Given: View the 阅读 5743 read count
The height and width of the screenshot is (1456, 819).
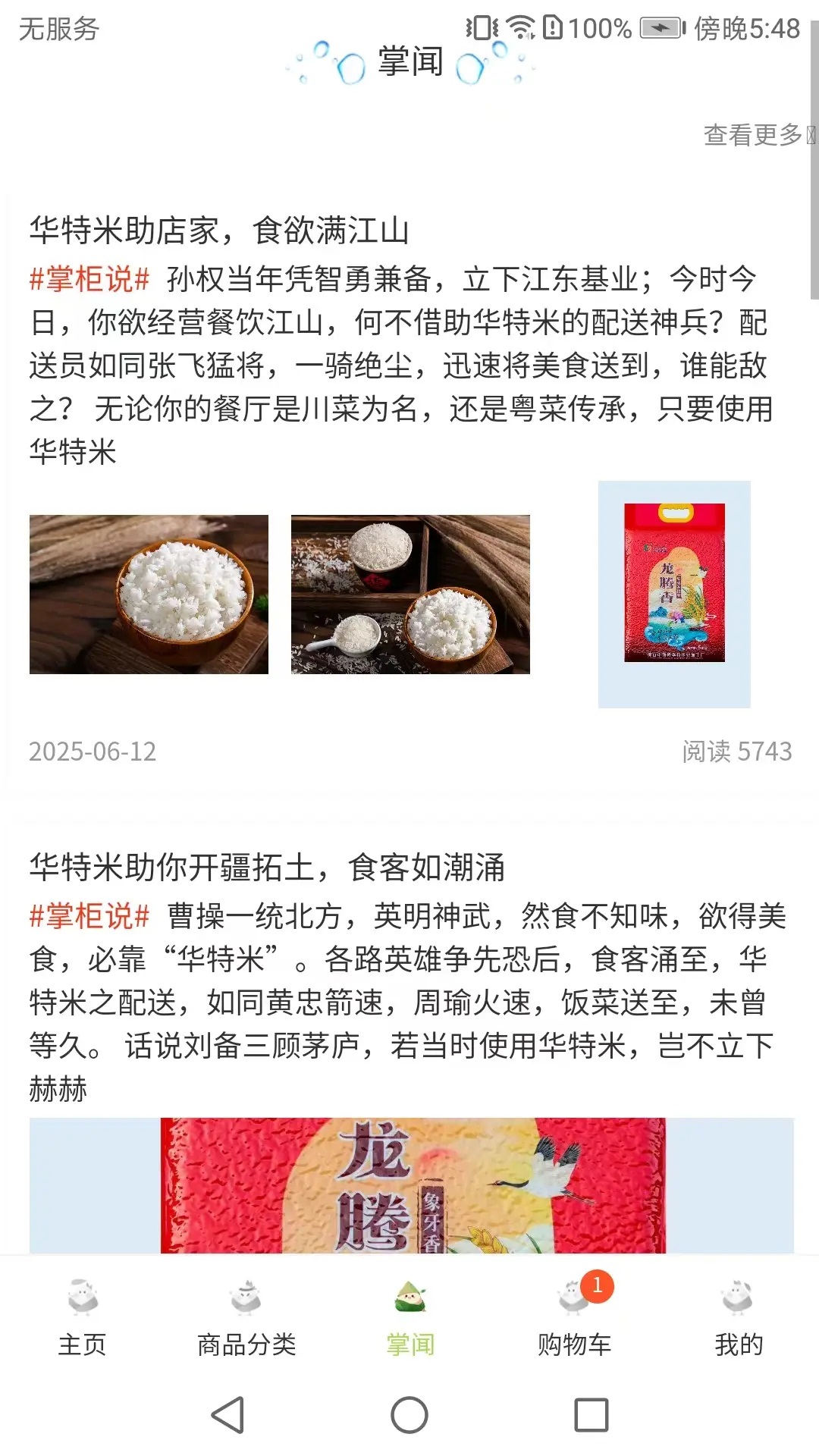Looking at the screenshot, I should 737,752.
